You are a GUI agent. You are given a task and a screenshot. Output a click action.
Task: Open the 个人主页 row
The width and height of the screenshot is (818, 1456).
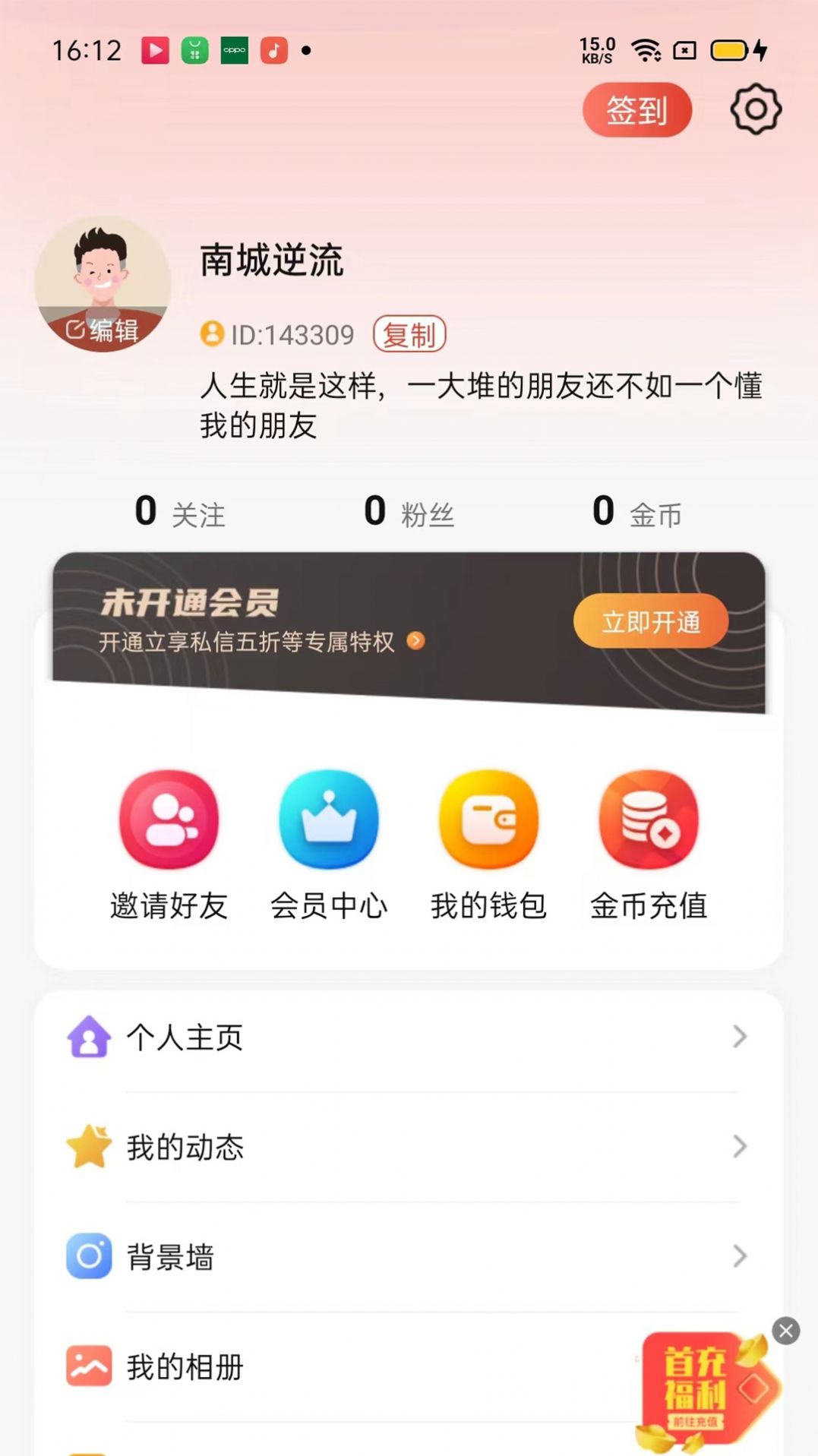coord(409,1037)
